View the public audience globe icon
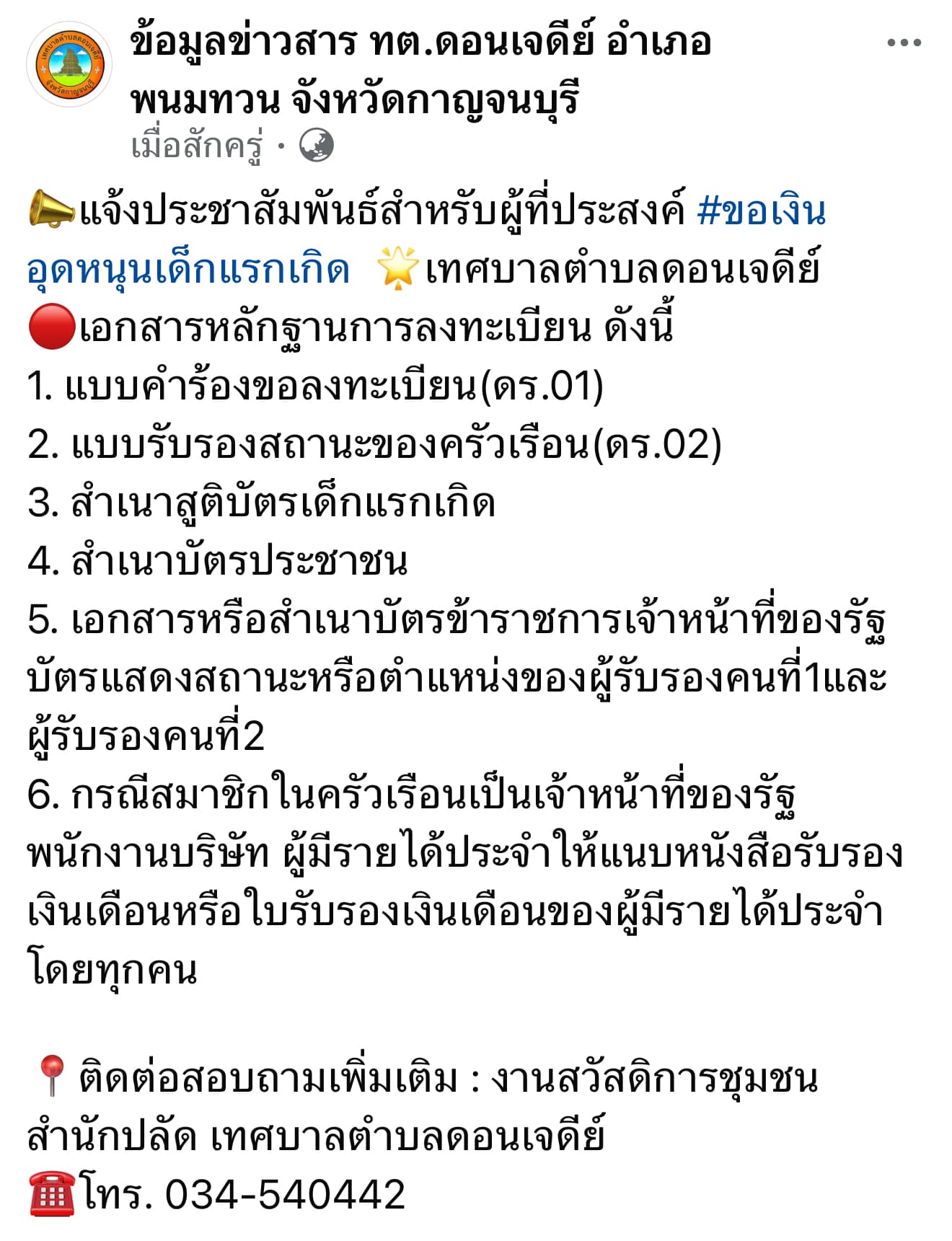Image resolution: width=952 pixels, height=1241 pixels. pos(316,146)
